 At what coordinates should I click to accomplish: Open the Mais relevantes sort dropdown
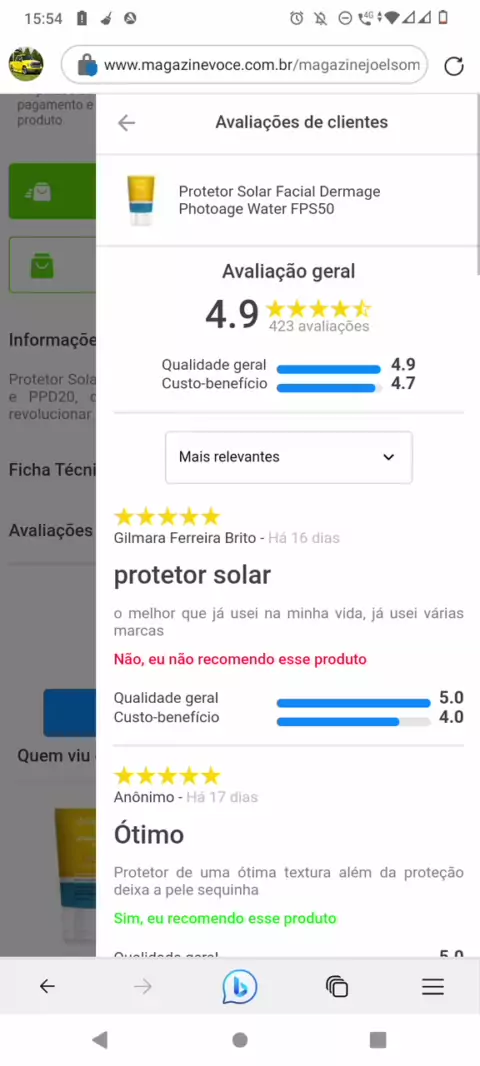[x=288, y=457]
